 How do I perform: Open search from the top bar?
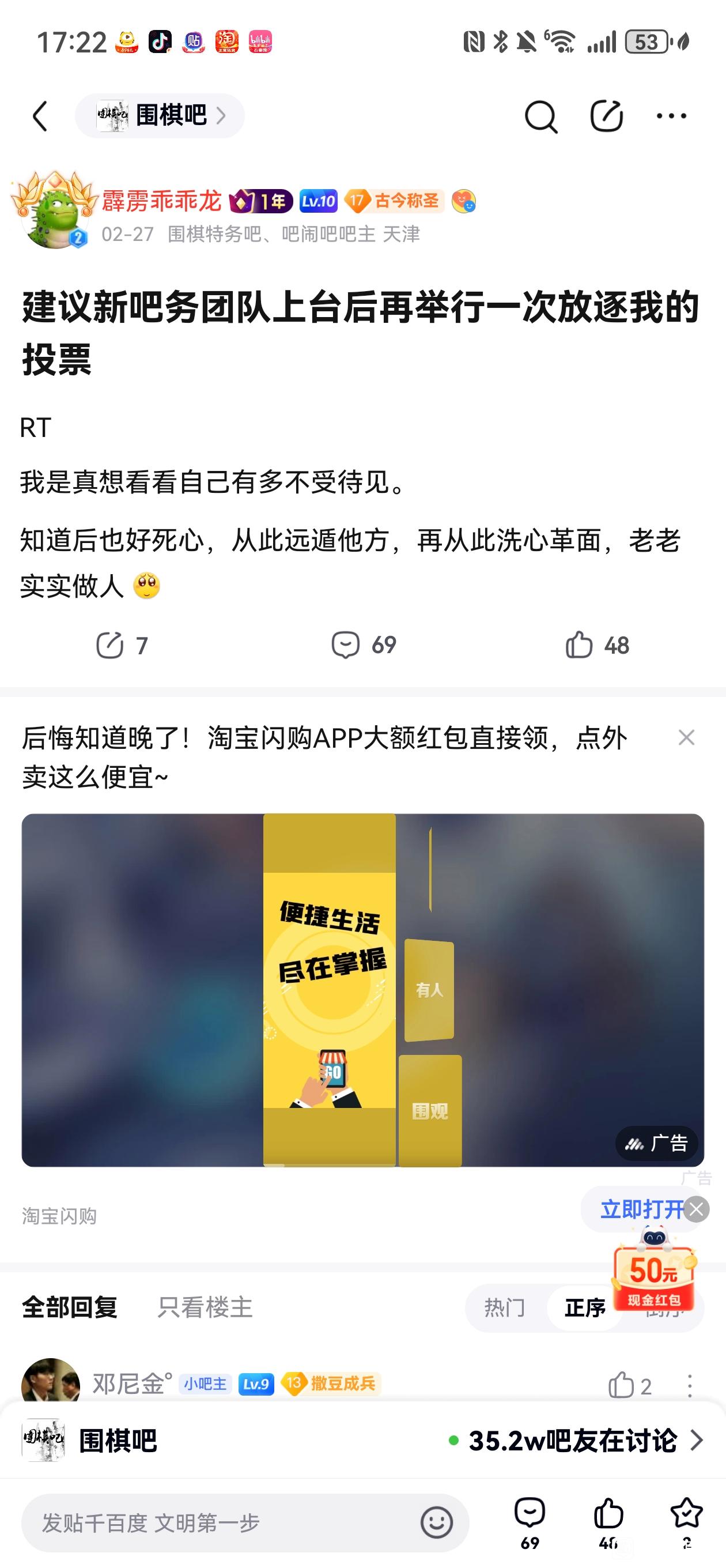tap(541, 116)
